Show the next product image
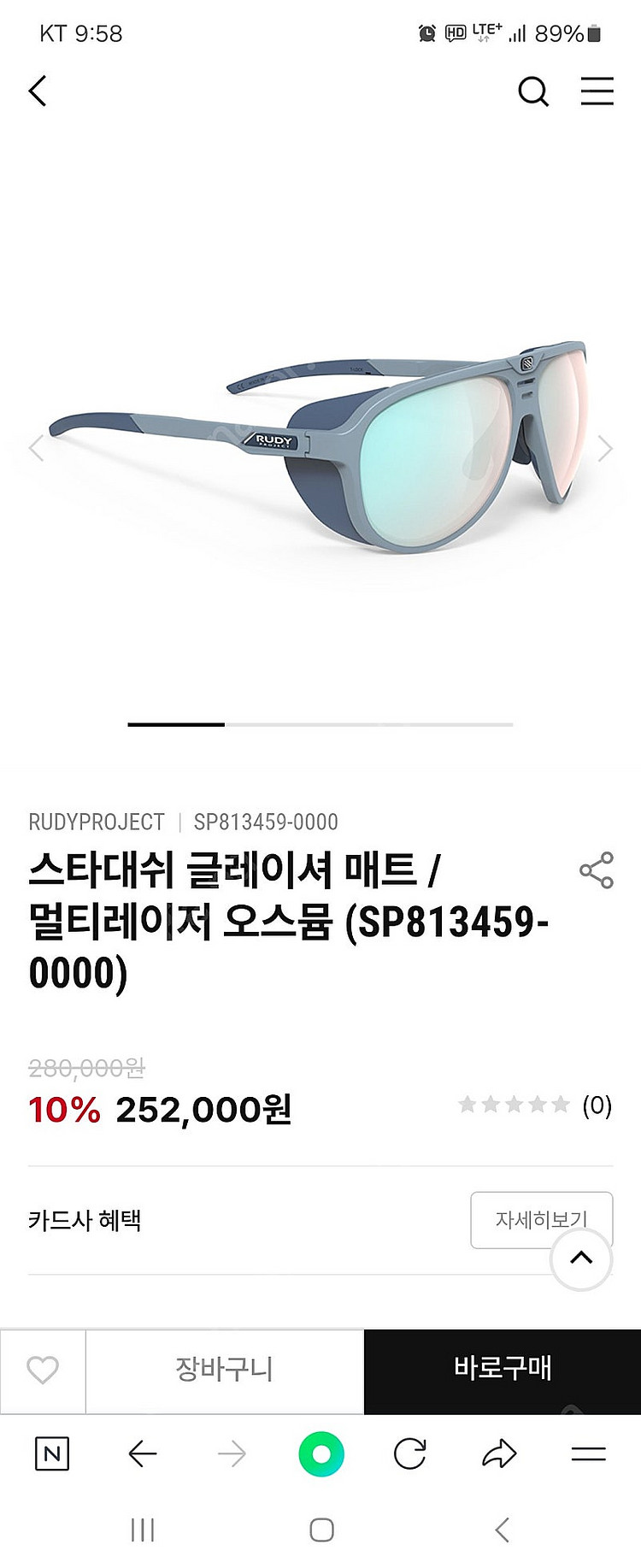The width and height of the screenshot is (641, 1568). 605,448
